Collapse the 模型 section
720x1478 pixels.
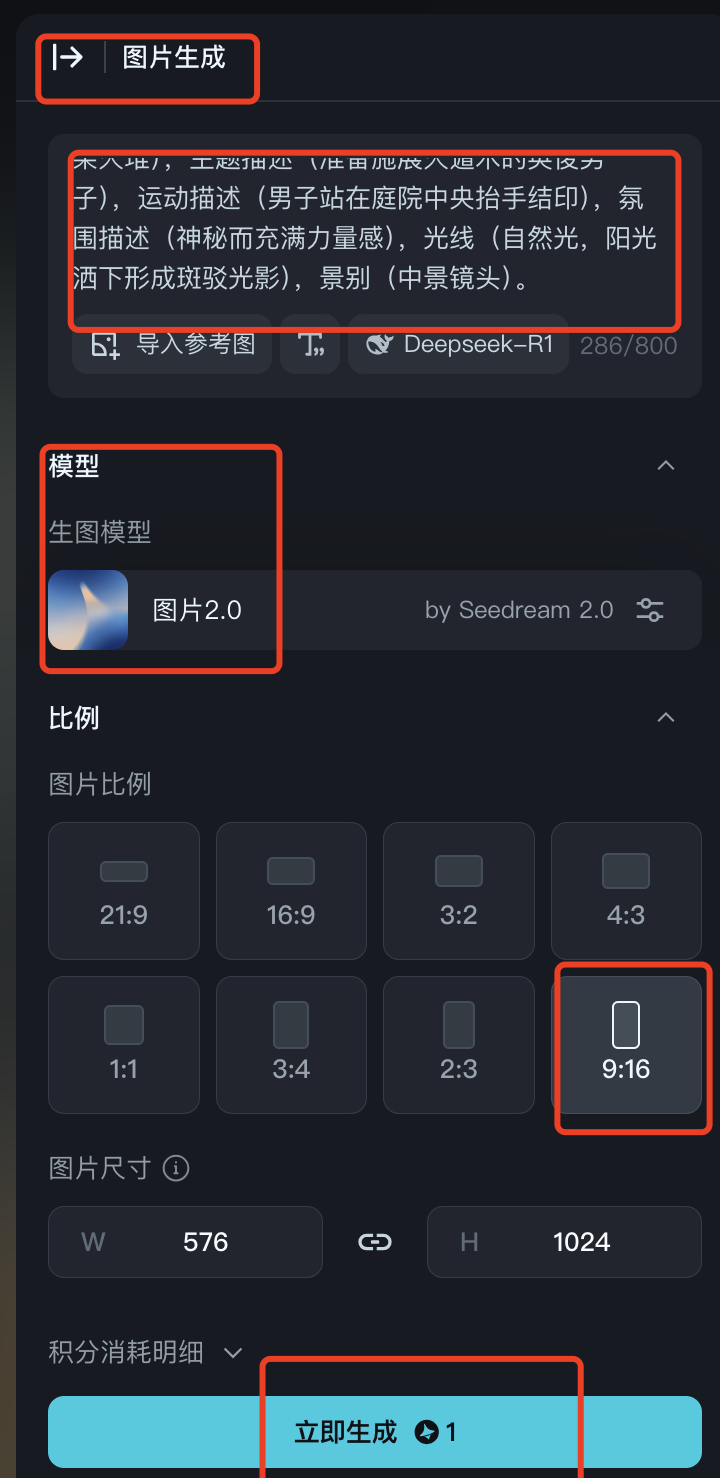pos(665,465)
